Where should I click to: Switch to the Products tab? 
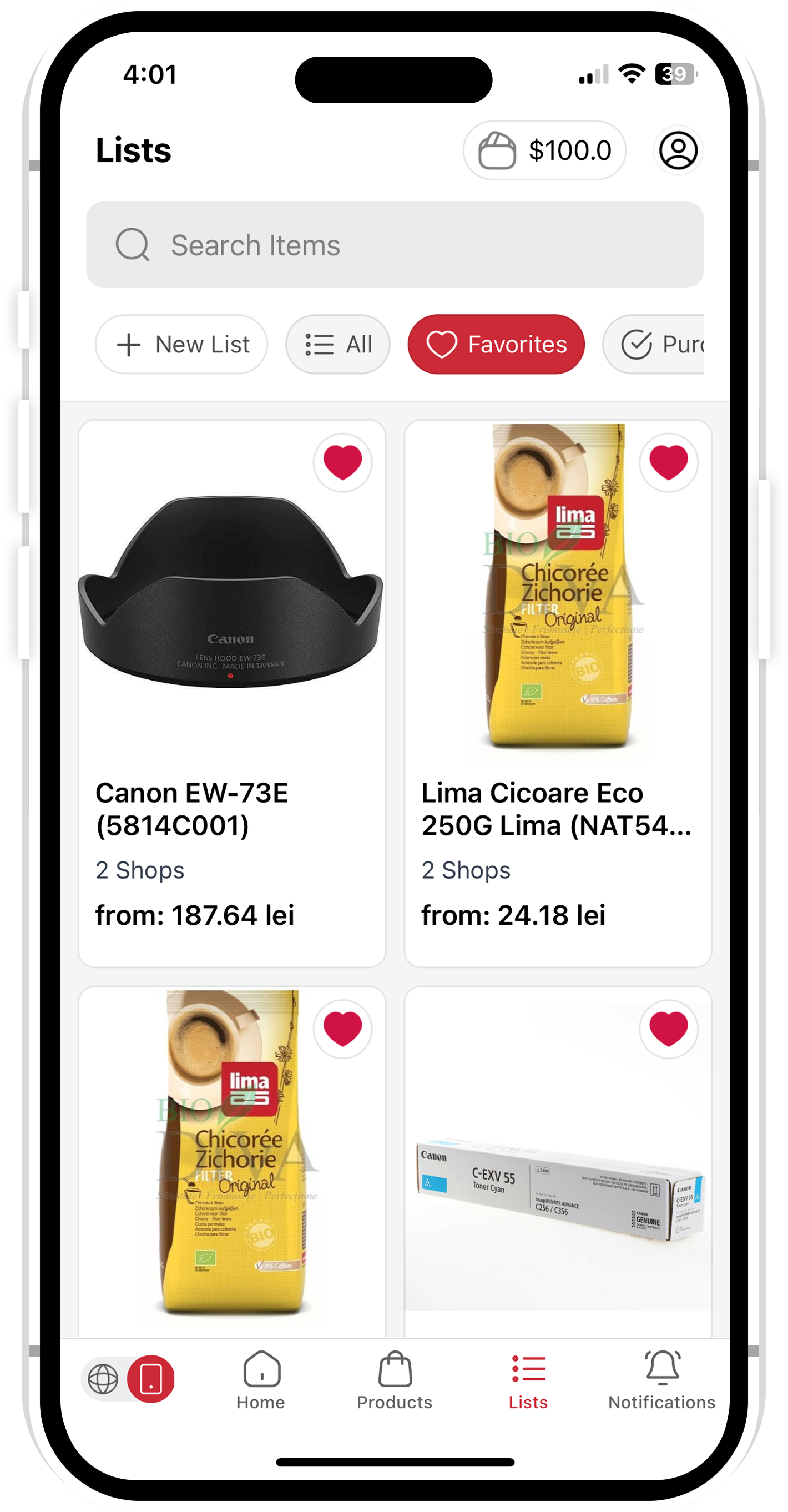(395, 1380)
